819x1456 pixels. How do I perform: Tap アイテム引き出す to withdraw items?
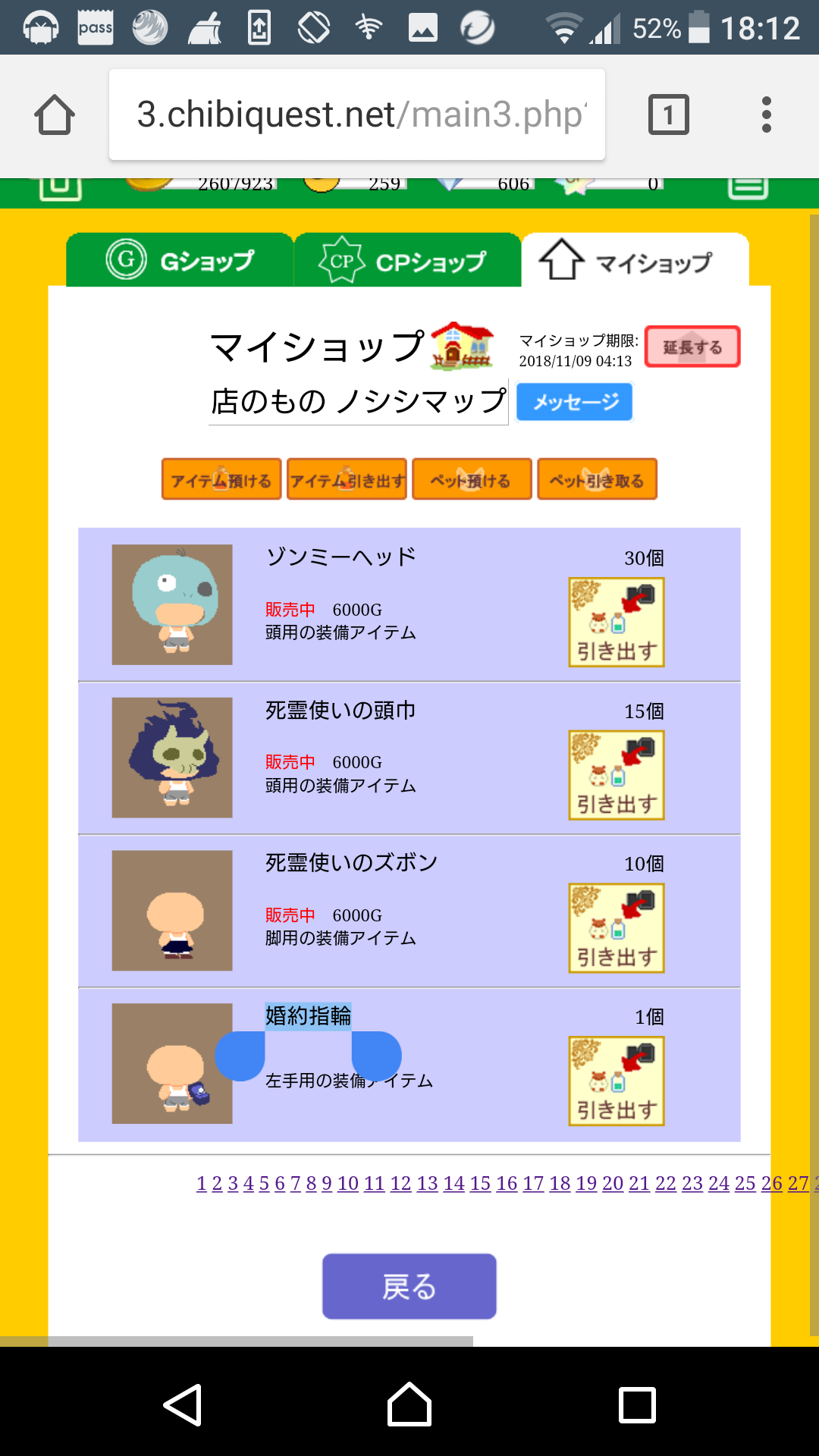[x=347, y=479]
